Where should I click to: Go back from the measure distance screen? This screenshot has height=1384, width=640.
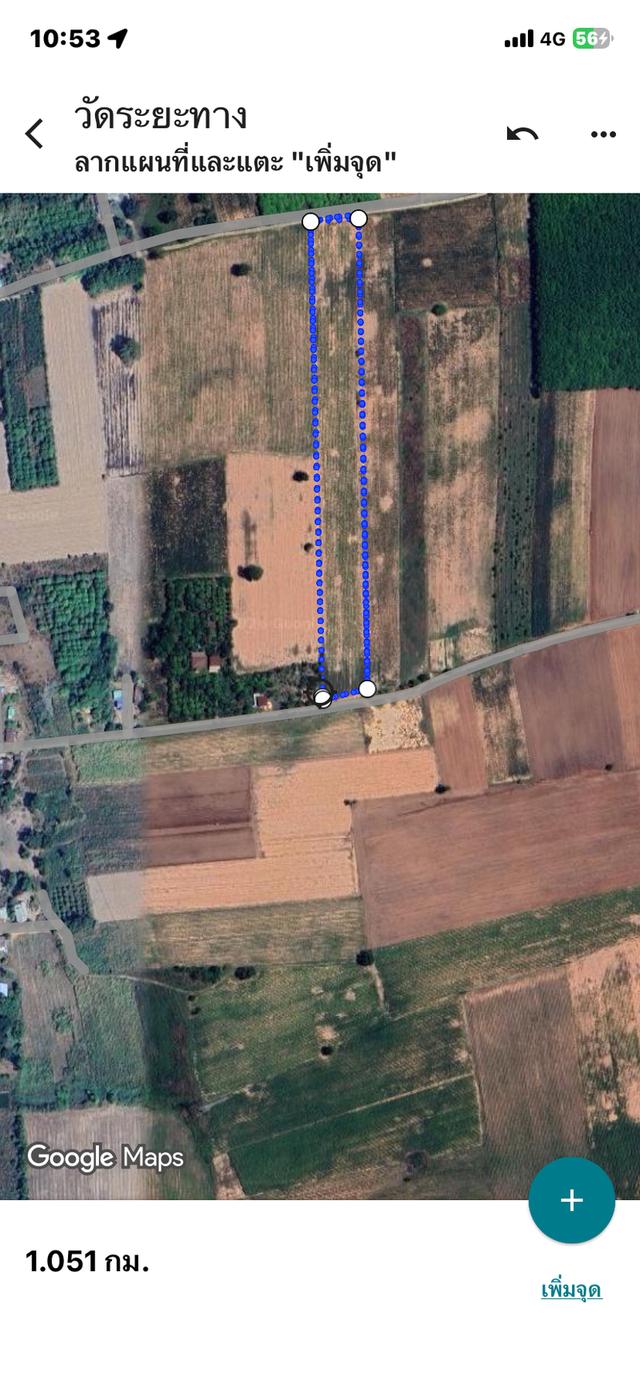click(x=35, y=134)
